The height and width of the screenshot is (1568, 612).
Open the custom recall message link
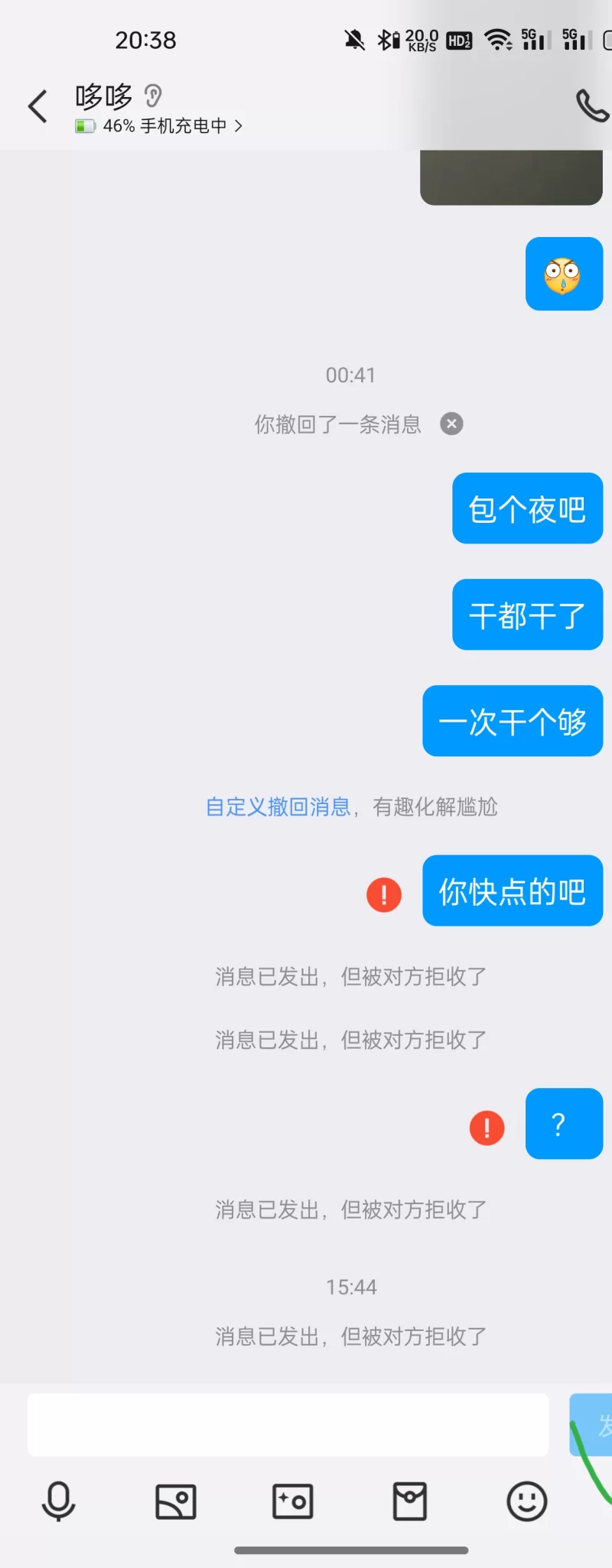[x=278, y=807]
